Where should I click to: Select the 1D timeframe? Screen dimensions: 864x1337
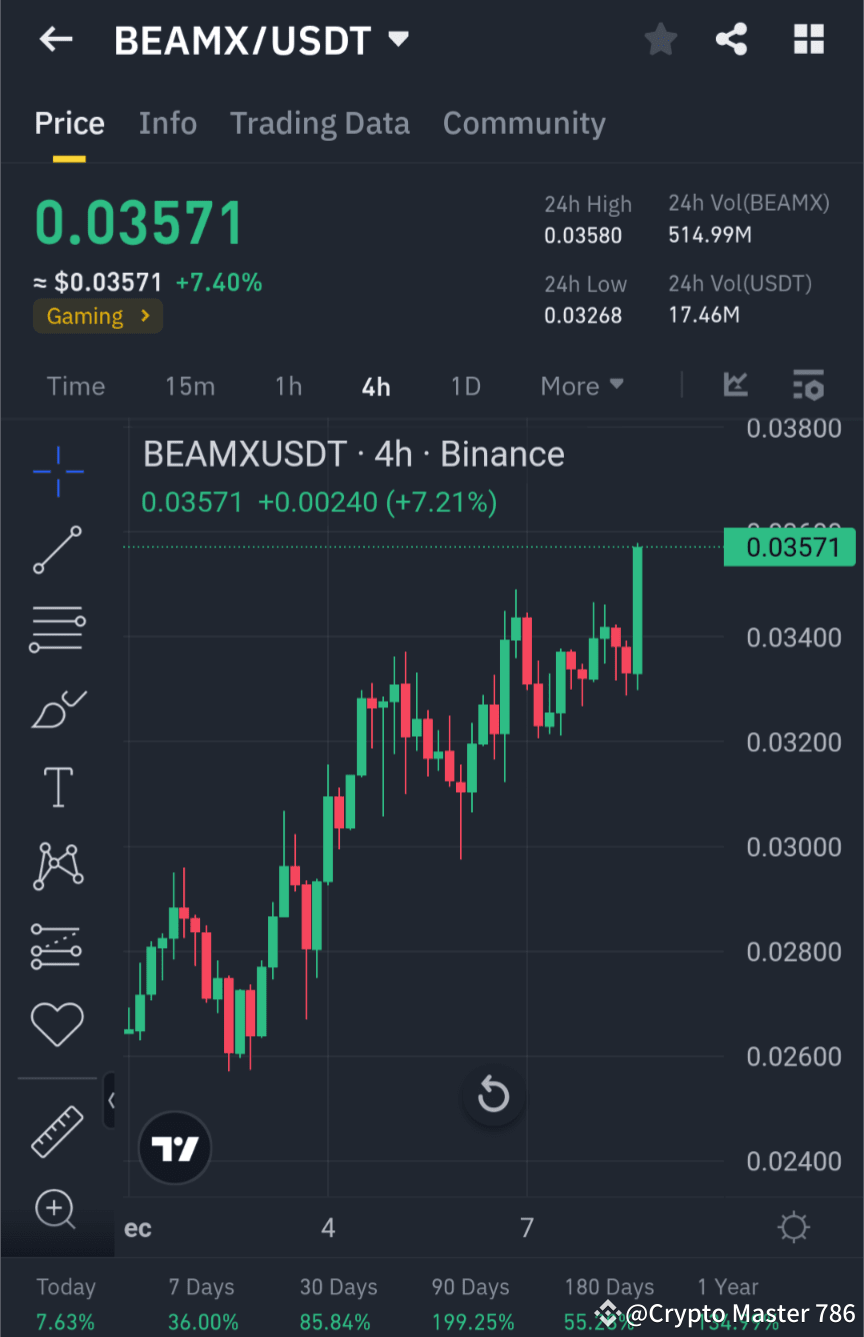point(465,385)
